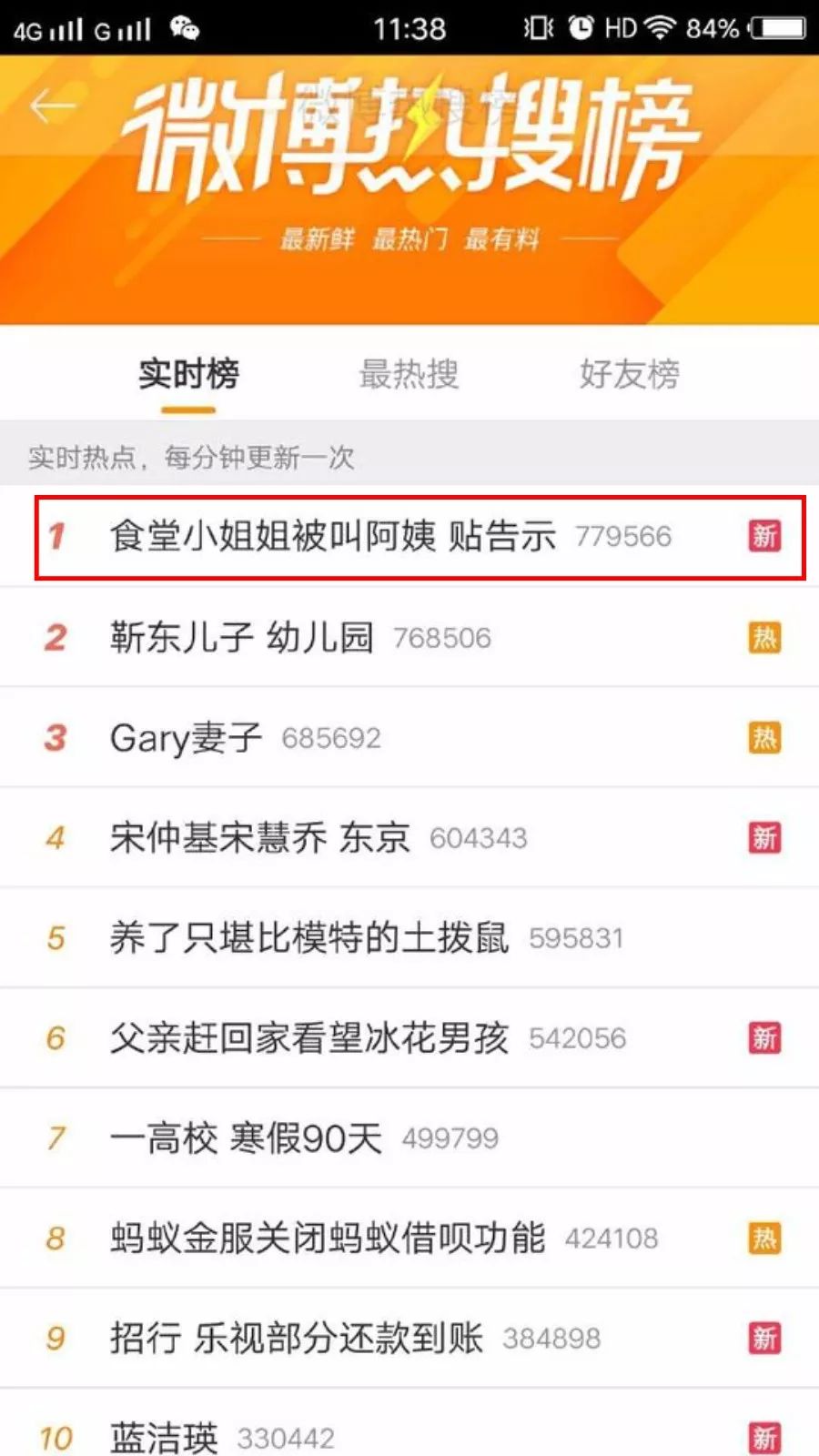Open topic 招行 乐视部分还款到账
Viewport: 819px width, 1456px height.
pyautogui.click(x=409, y=1338)
